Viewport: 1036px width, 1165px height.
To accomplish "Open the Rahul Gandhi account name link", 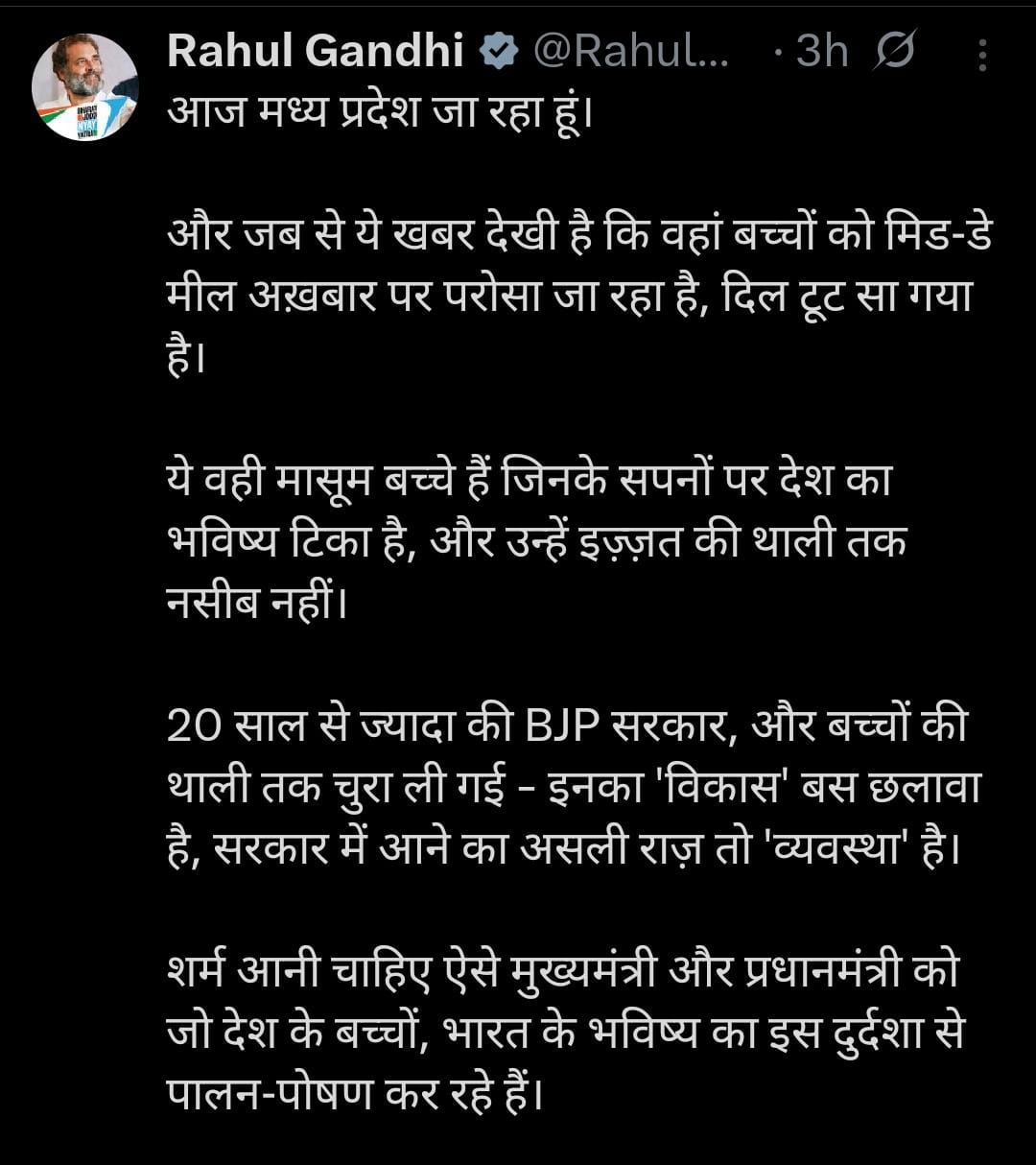I will click(316, 51).
